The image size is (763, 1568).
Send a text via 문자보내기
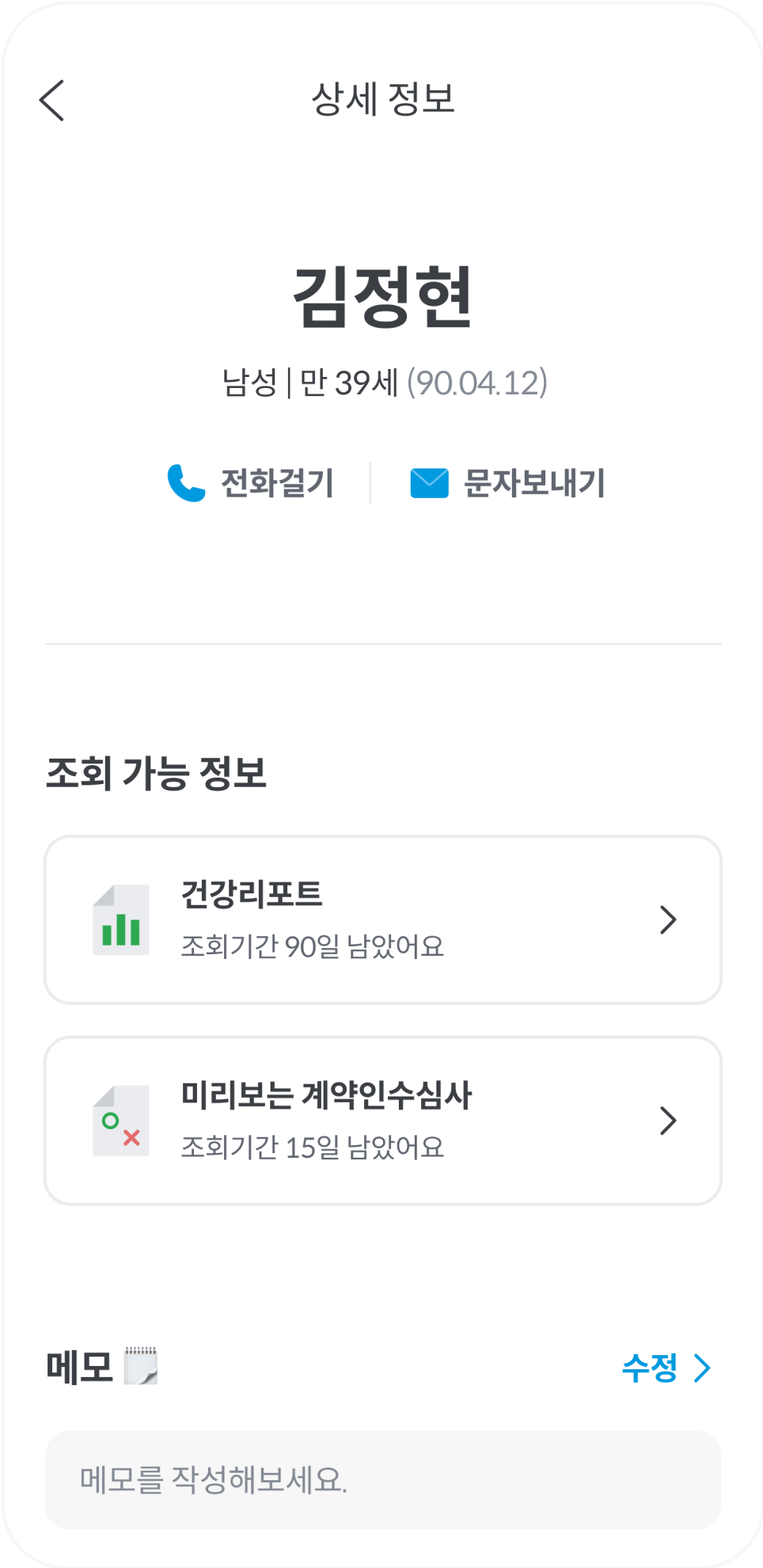pos(508,483)
